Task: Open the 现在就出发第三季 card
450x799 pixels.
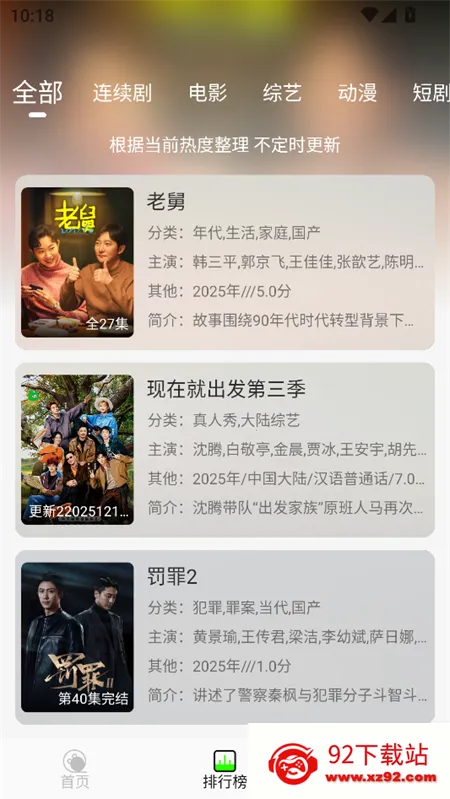Action: [225, 450]
